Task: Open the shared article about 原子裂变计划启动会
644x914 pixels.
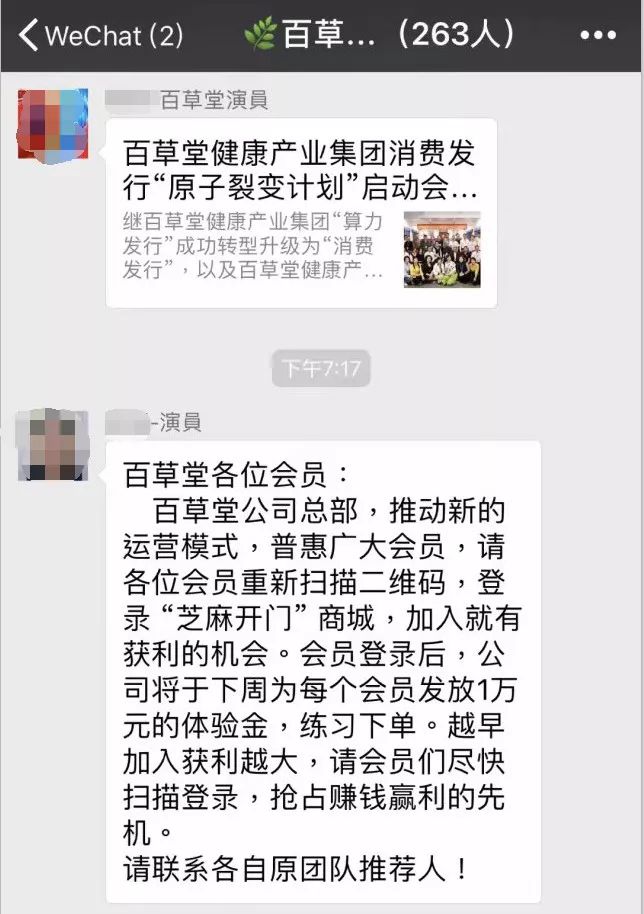Action: click(x=300, y=213)
